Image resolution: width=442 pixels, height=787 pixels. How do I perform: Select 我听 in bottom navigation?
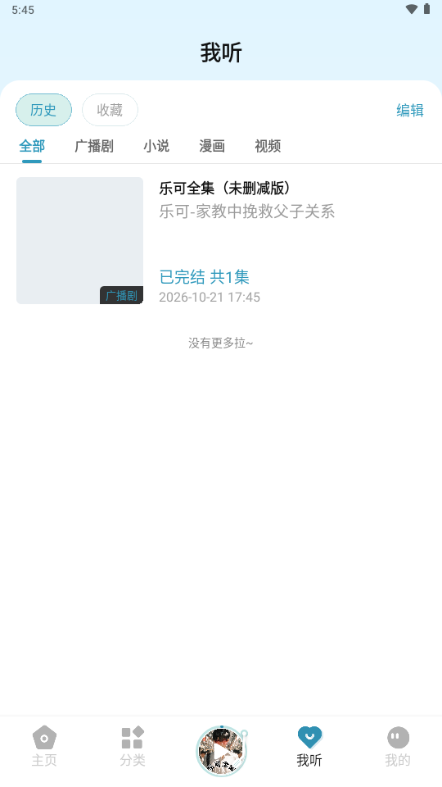point(310,746)
